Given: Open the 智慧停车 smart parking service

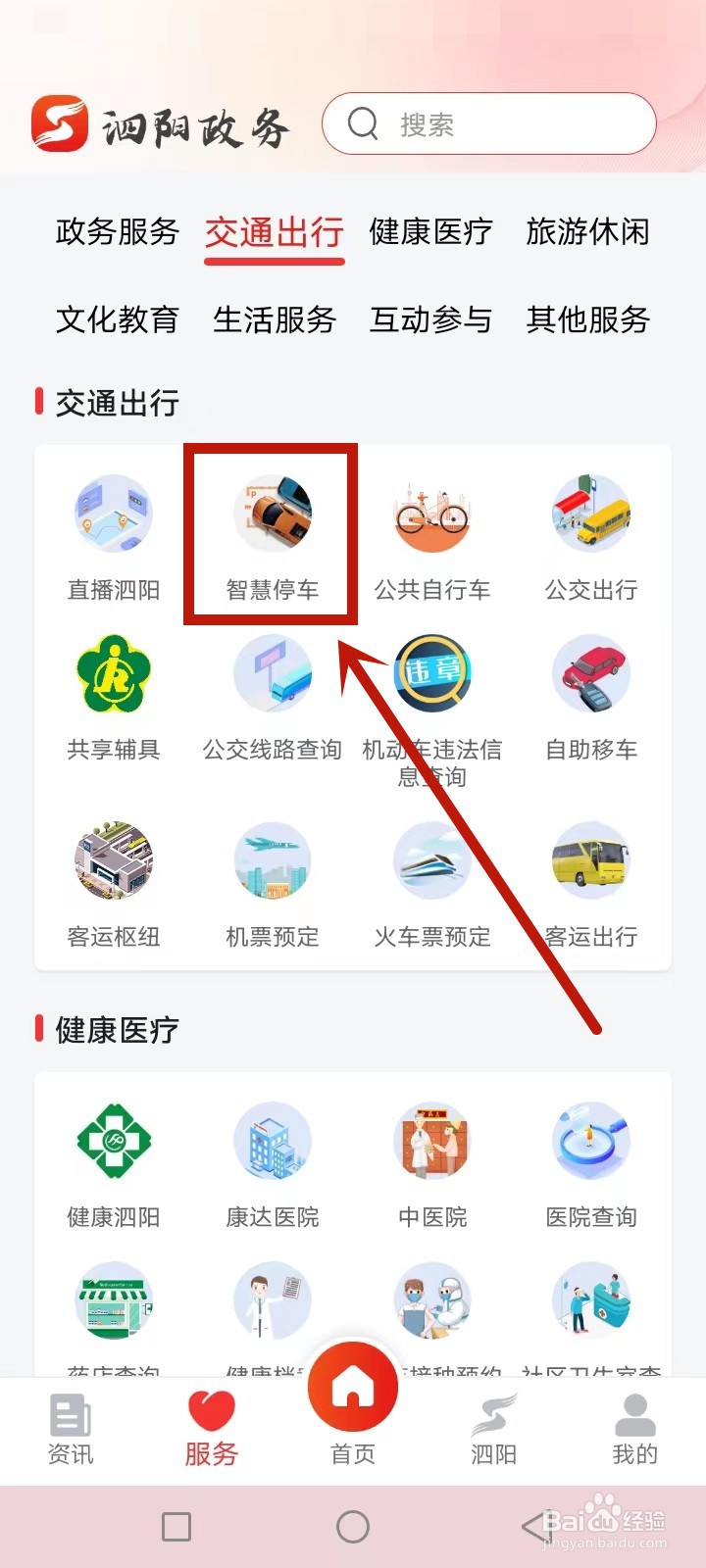Looking at the screenshot, I should 272,529.
